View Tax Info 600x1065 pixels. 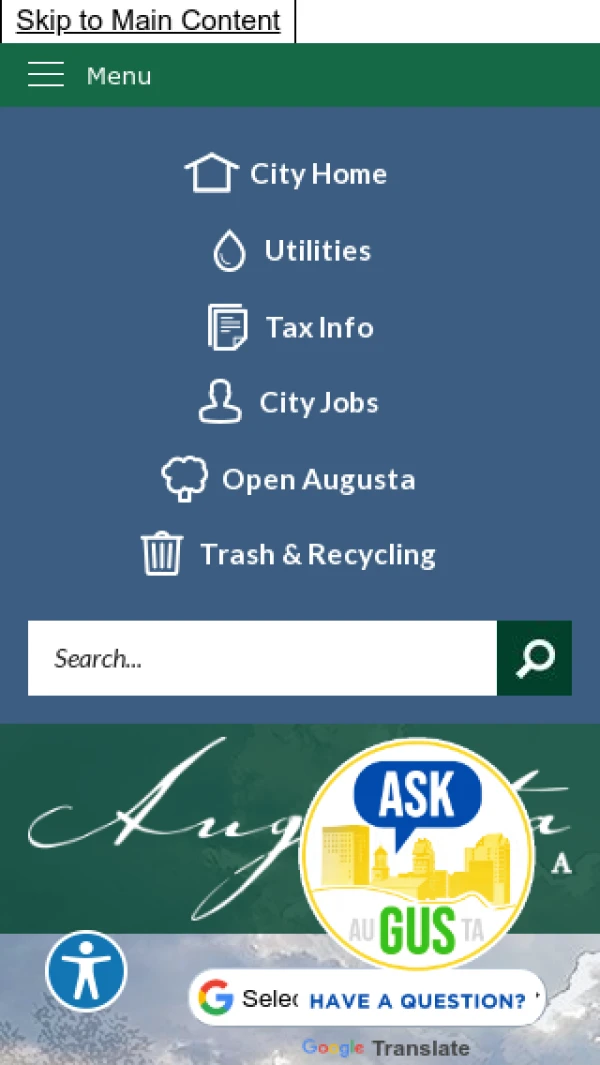(291, 328)
